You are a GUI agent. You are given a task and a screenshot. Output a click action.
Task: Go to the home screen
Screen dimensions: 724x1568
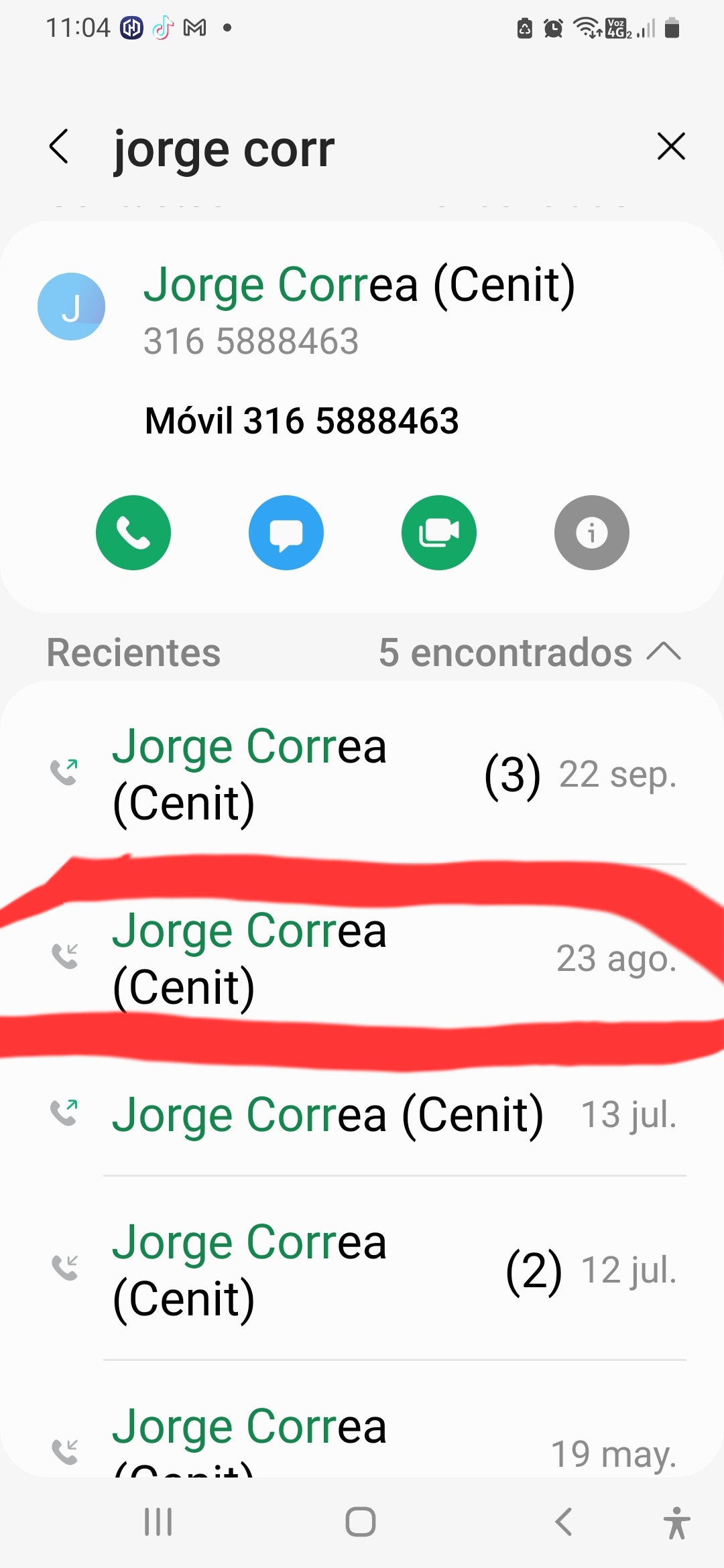click(x=361, y=1522)
